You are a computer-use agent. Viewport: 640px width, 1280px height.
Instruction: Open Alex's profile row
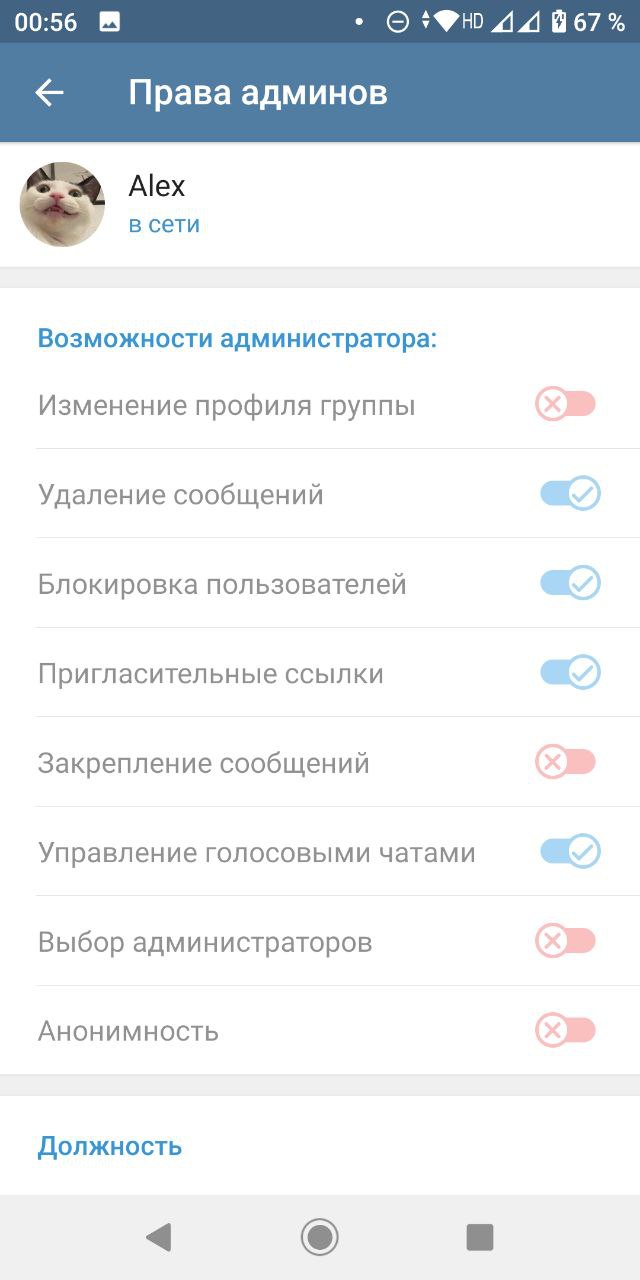[x=320, y=205]
